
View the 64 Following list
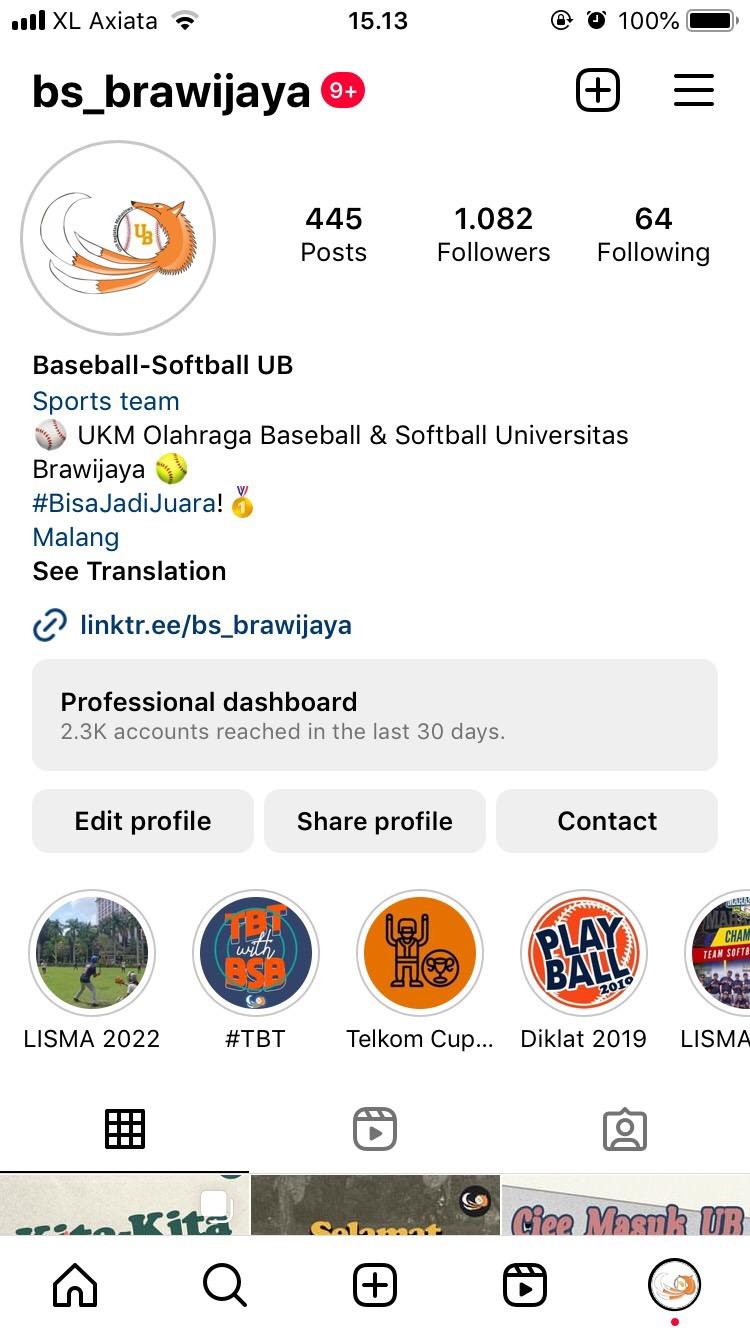[x=653, y=234]
